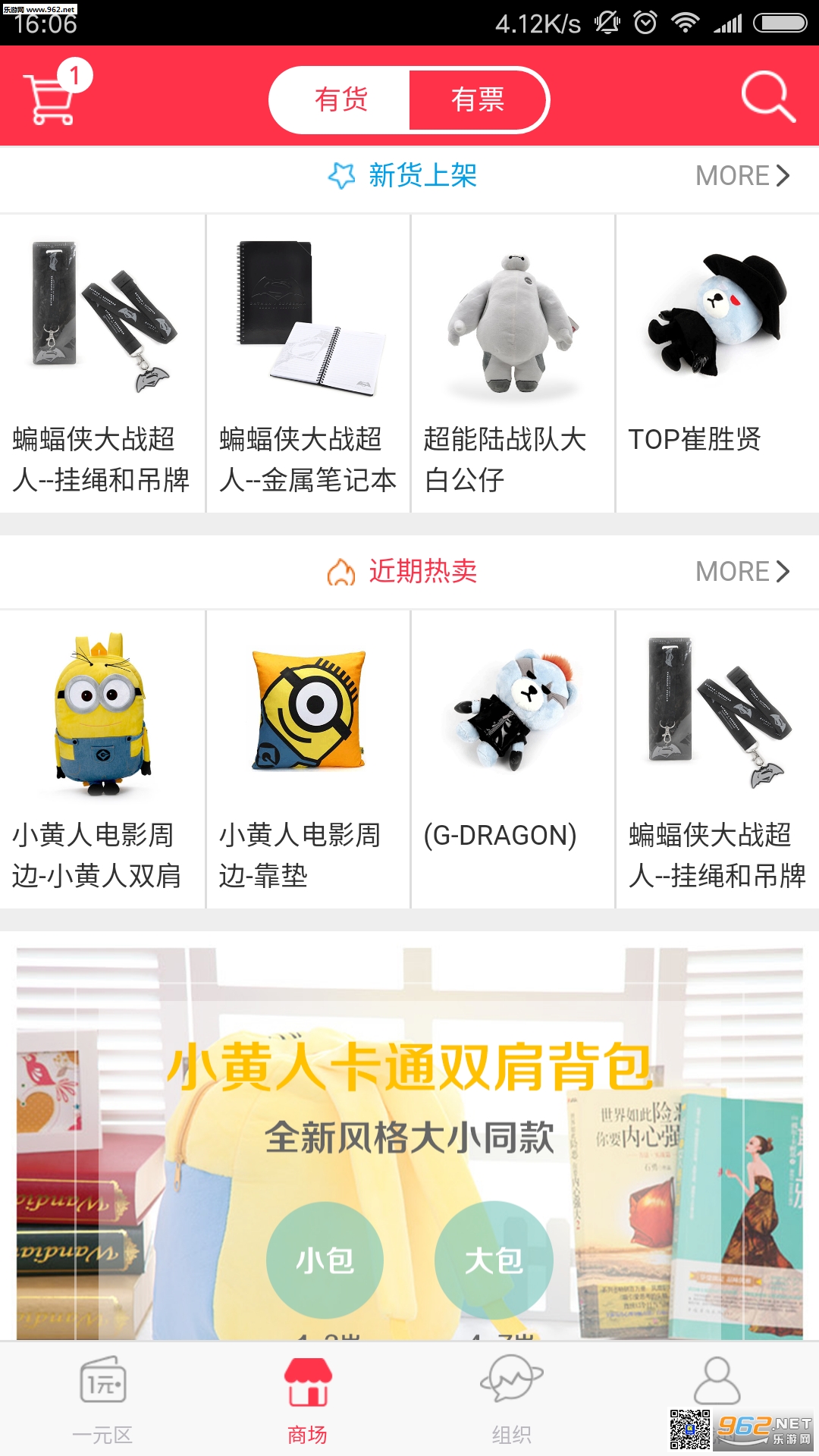Image resolution: width=819 pixels, height=1456 pixels.
Task: Open 超能陆战队大白公仔 product
Action: click(x=513, y=364)
